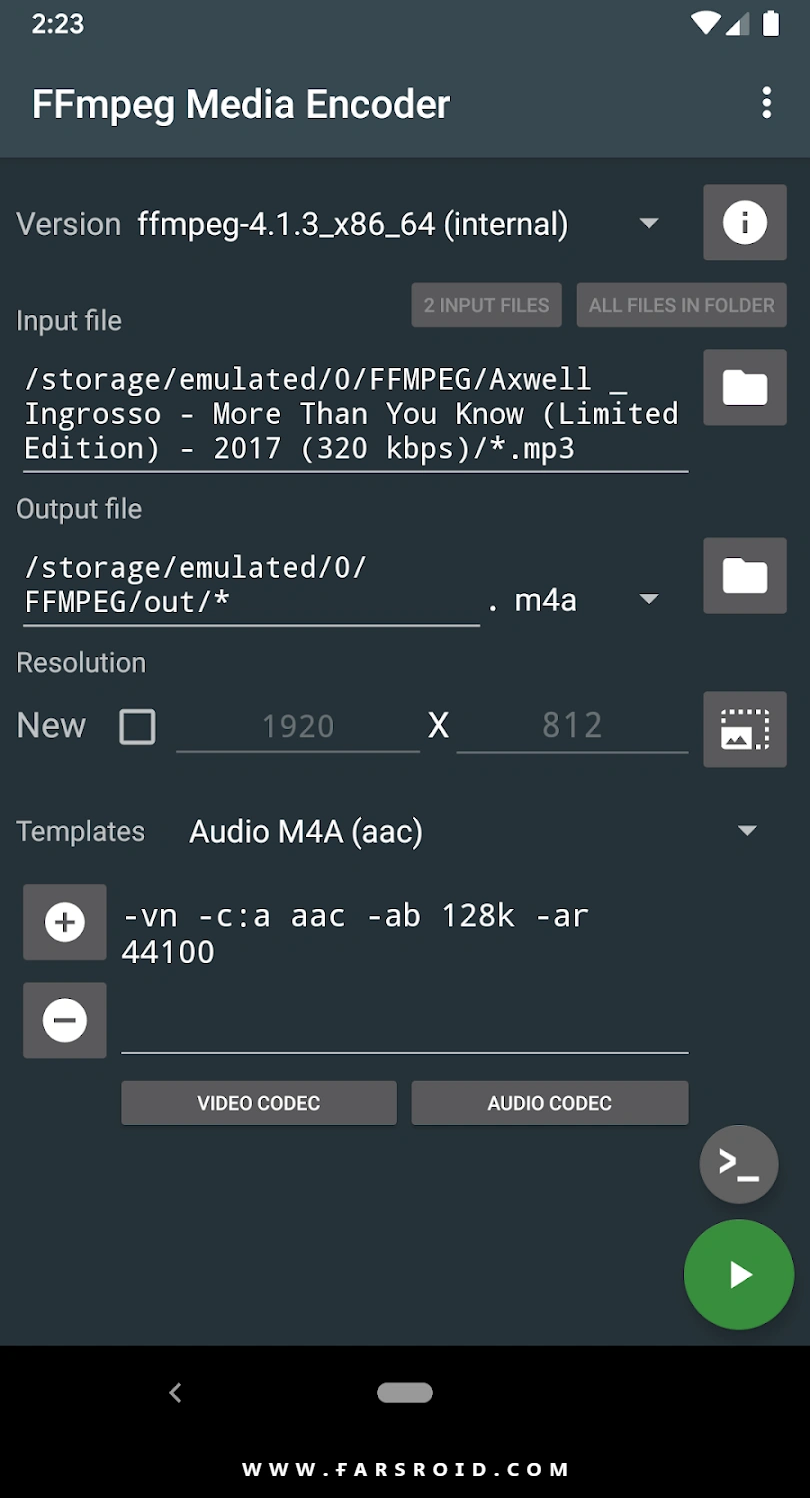The height and width of the screenshot is (1498, 810).
Task: Remove a parameter with the minus button
Action: (x=65, y=1020)
